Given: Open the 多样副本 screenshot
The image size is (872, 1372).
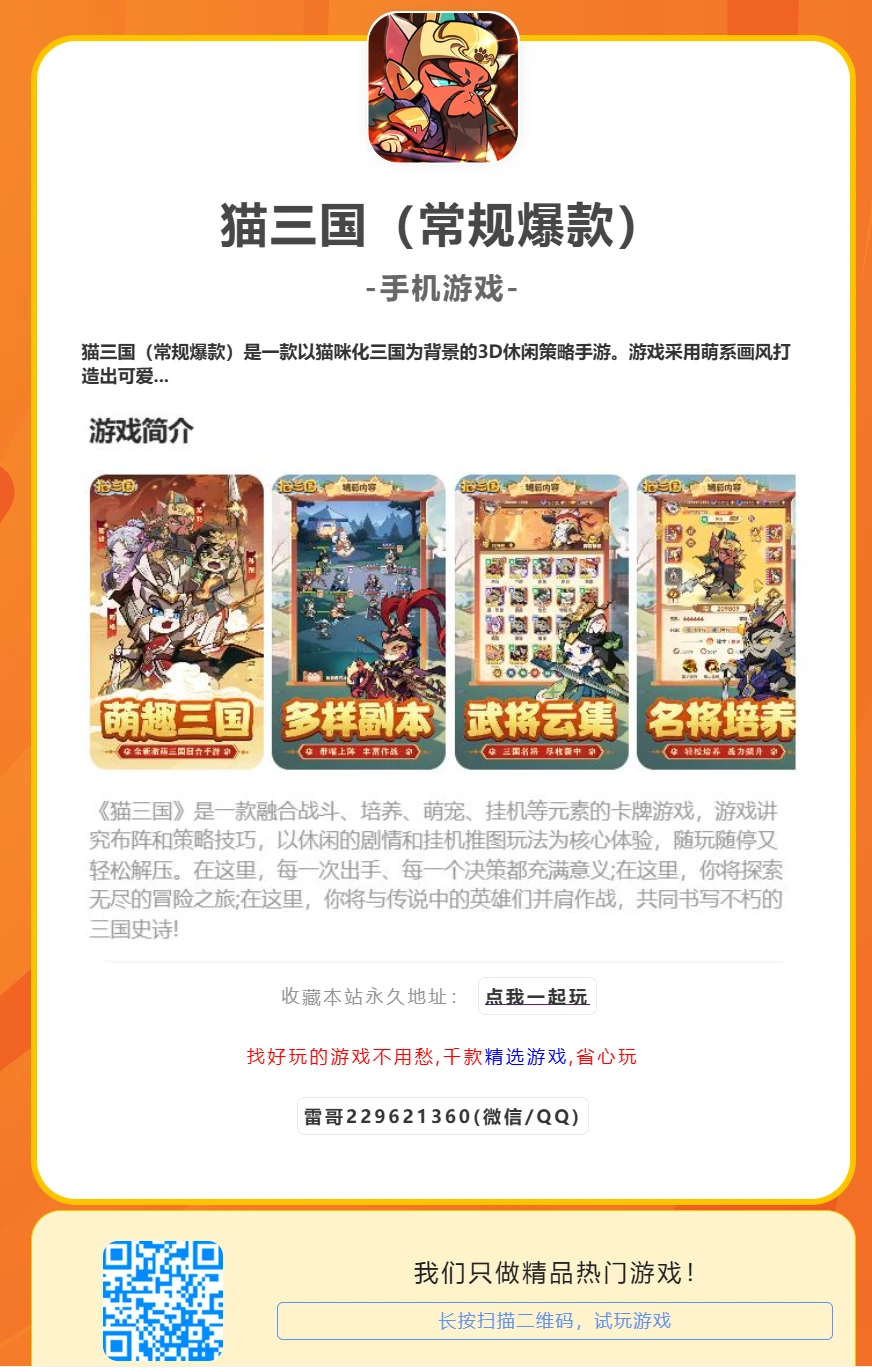Looking at the screenshot, I should pos(359,622).
